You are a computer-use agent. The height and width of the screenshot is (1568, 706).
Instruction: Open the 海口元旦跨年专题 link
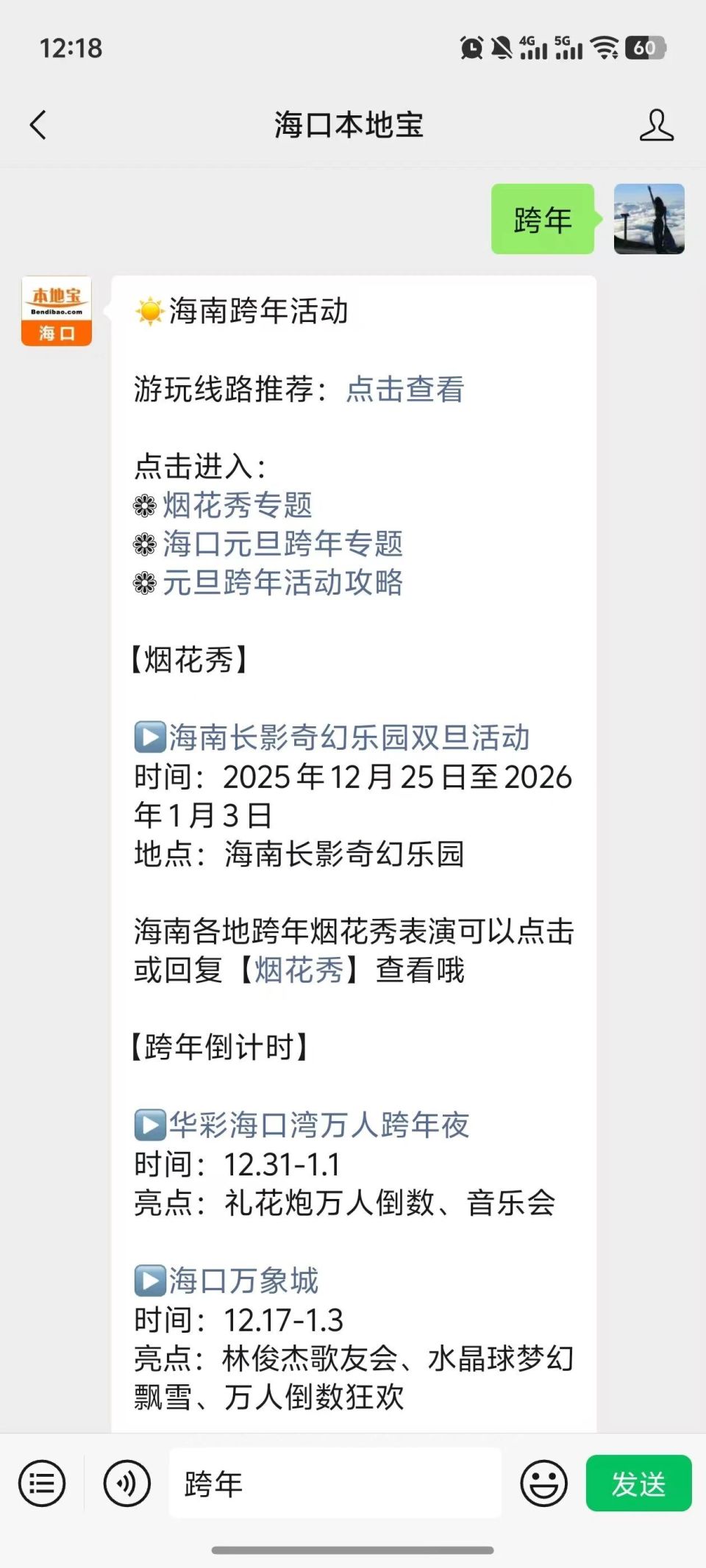[x=283, y=543]
